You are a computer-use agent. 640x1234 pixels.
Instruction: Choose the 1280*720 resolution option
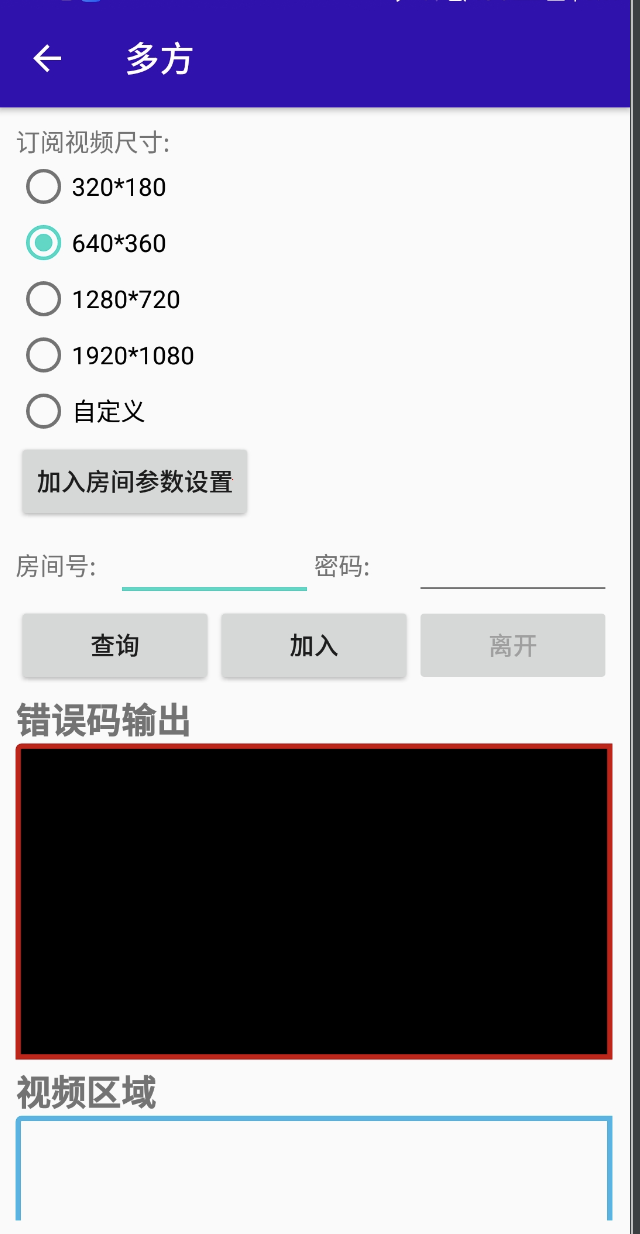[x=44, y=299]
